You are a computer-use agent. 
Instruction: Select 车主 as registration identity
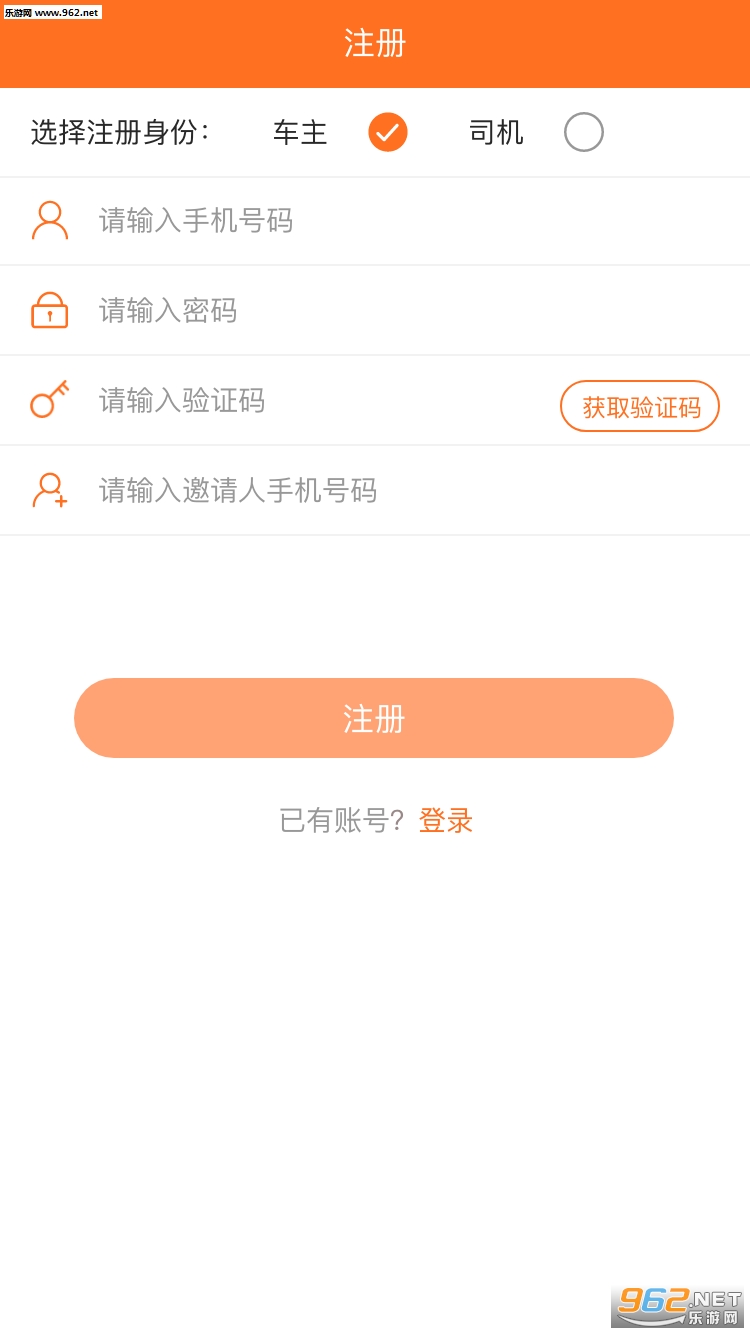pyautogui.click(x=387, y=132)
